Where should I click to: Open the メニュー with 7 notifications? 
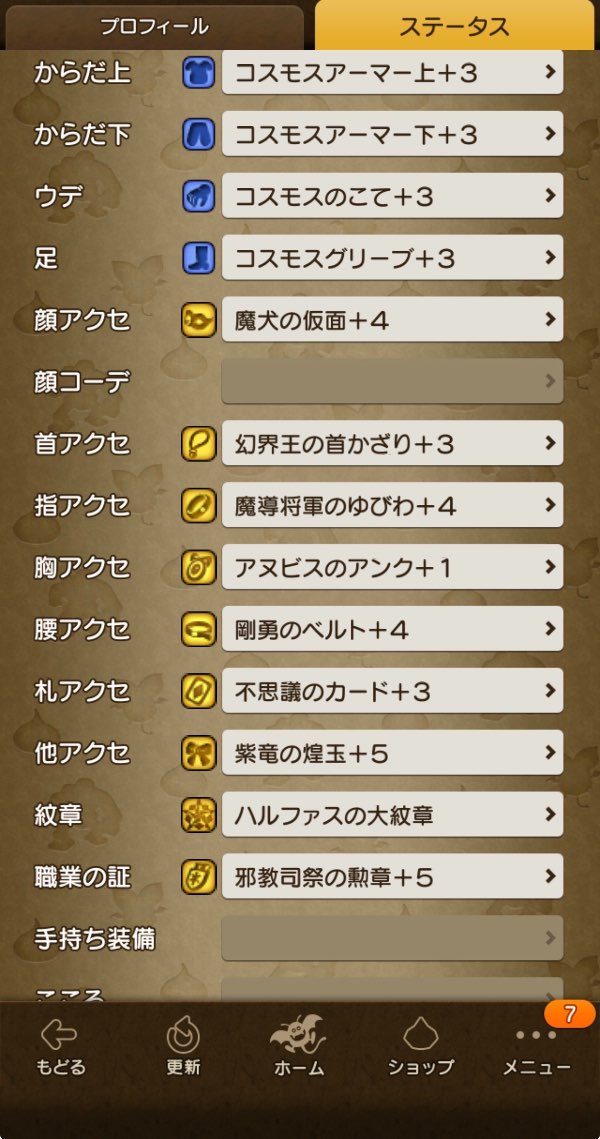tap(537, 1048)
